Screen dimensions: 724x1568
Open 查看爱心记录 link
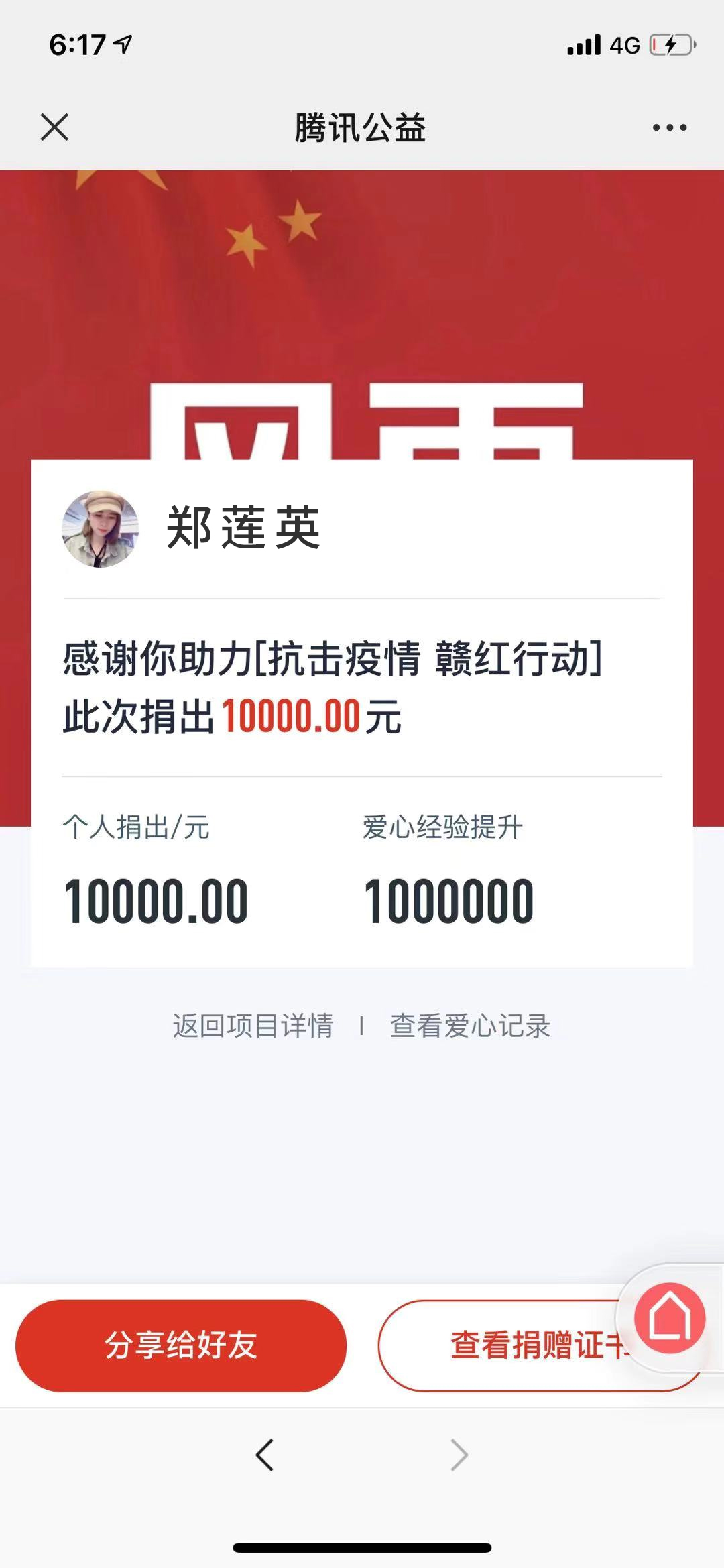pyautogui.click(x=470, y=1026)
